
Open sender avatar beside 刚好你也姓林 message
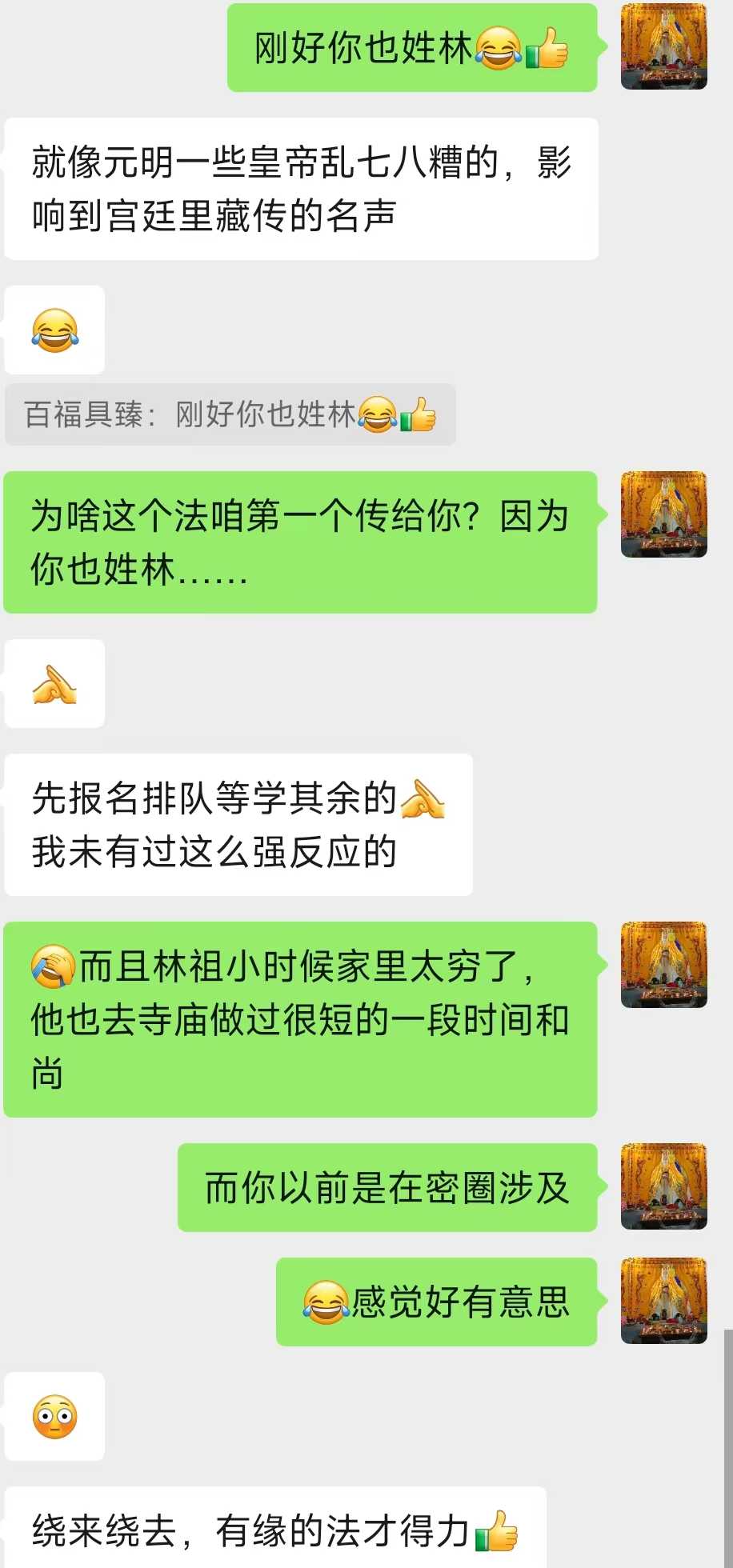tap(663, 46)
